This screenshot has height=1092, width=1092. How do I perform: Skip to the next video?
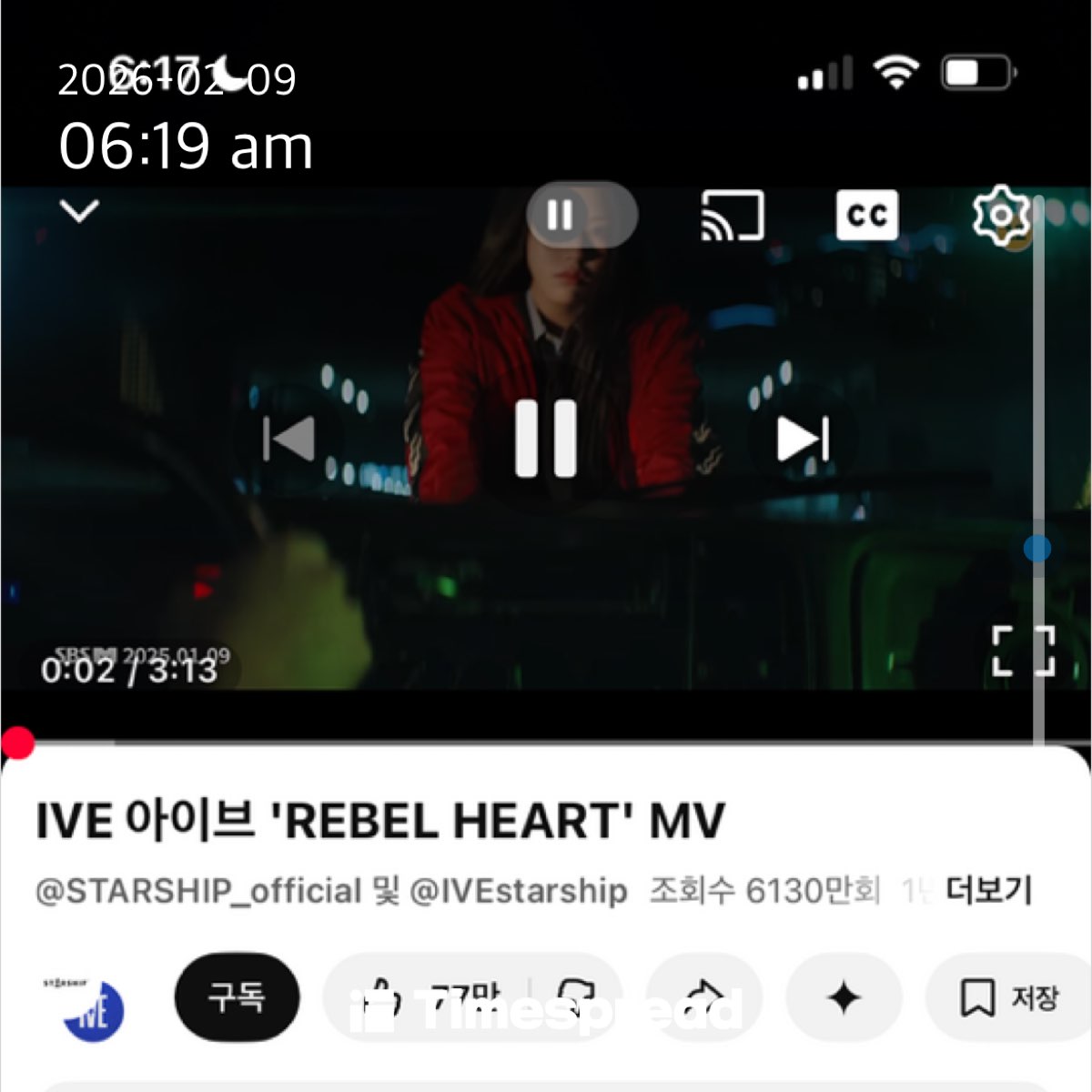tap(802, 440)
